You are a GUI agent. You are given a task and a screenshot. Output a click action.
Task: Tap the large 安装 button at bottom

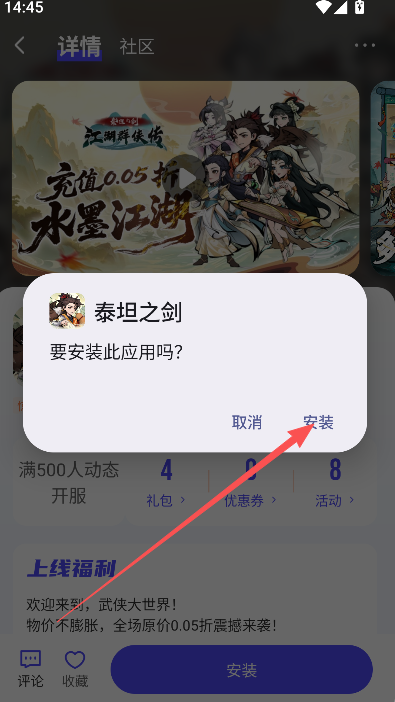[x=241, y=670]
